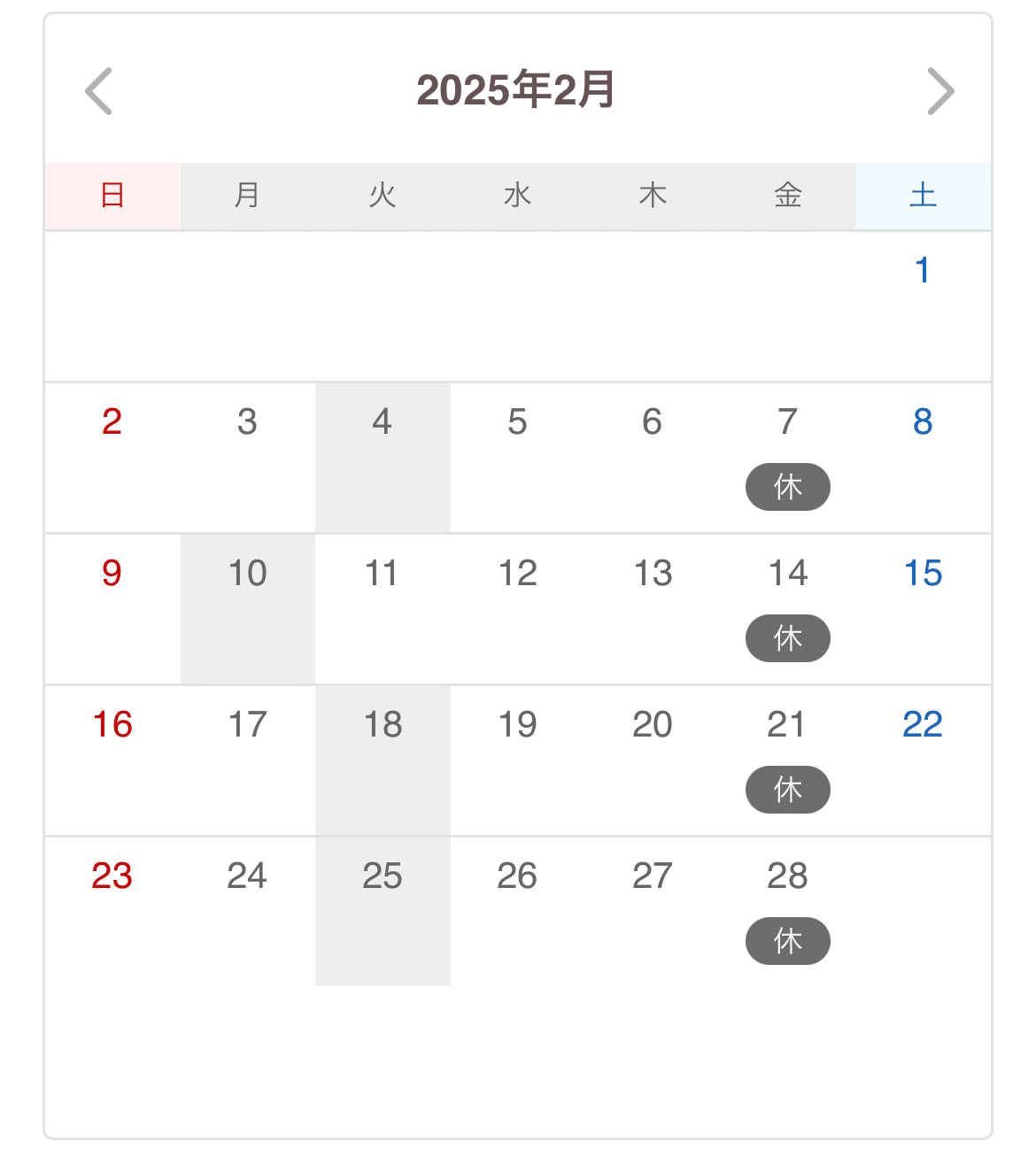The image size is (1036, 1150).
Task: Pick Sunday the 16th
Action: click(x=112, y=725)
